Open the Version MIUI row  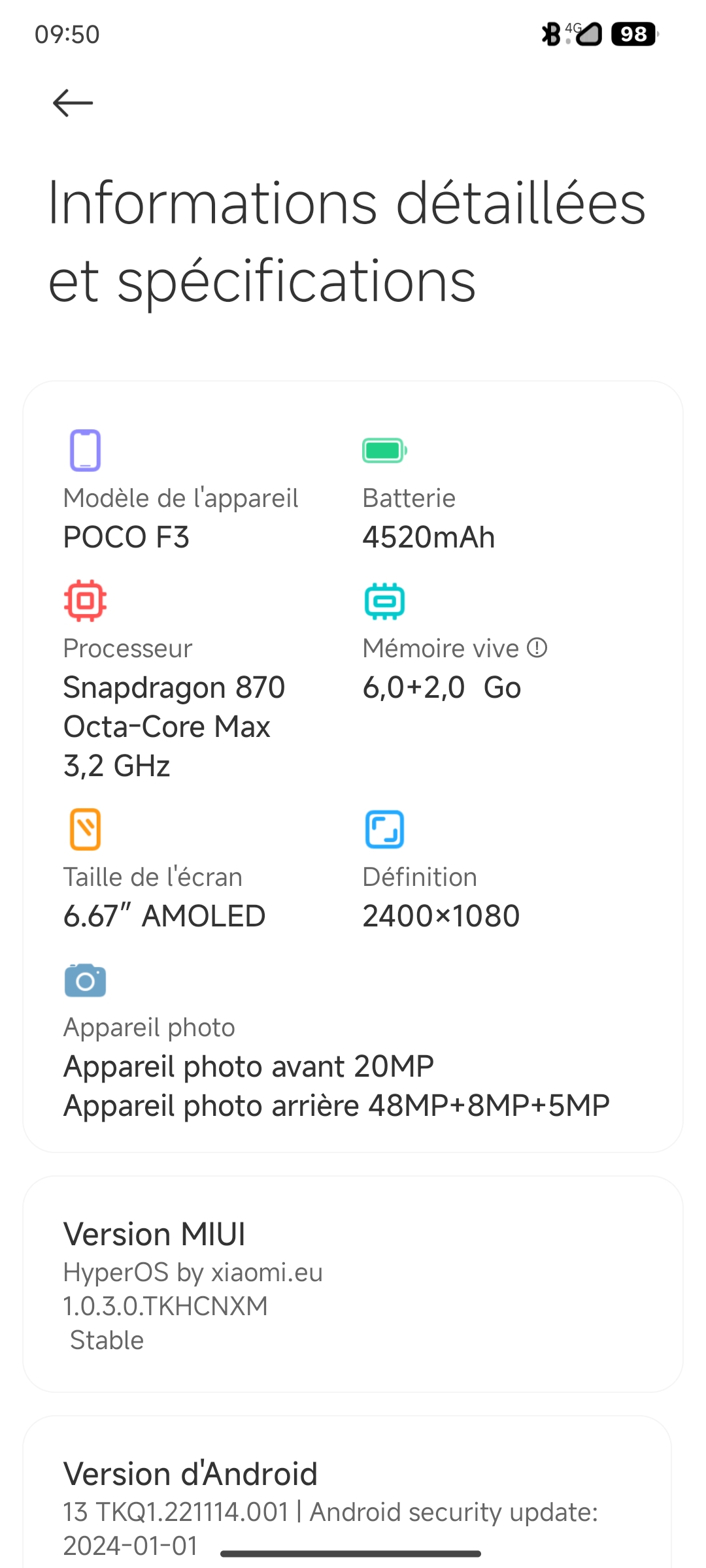353,1284
